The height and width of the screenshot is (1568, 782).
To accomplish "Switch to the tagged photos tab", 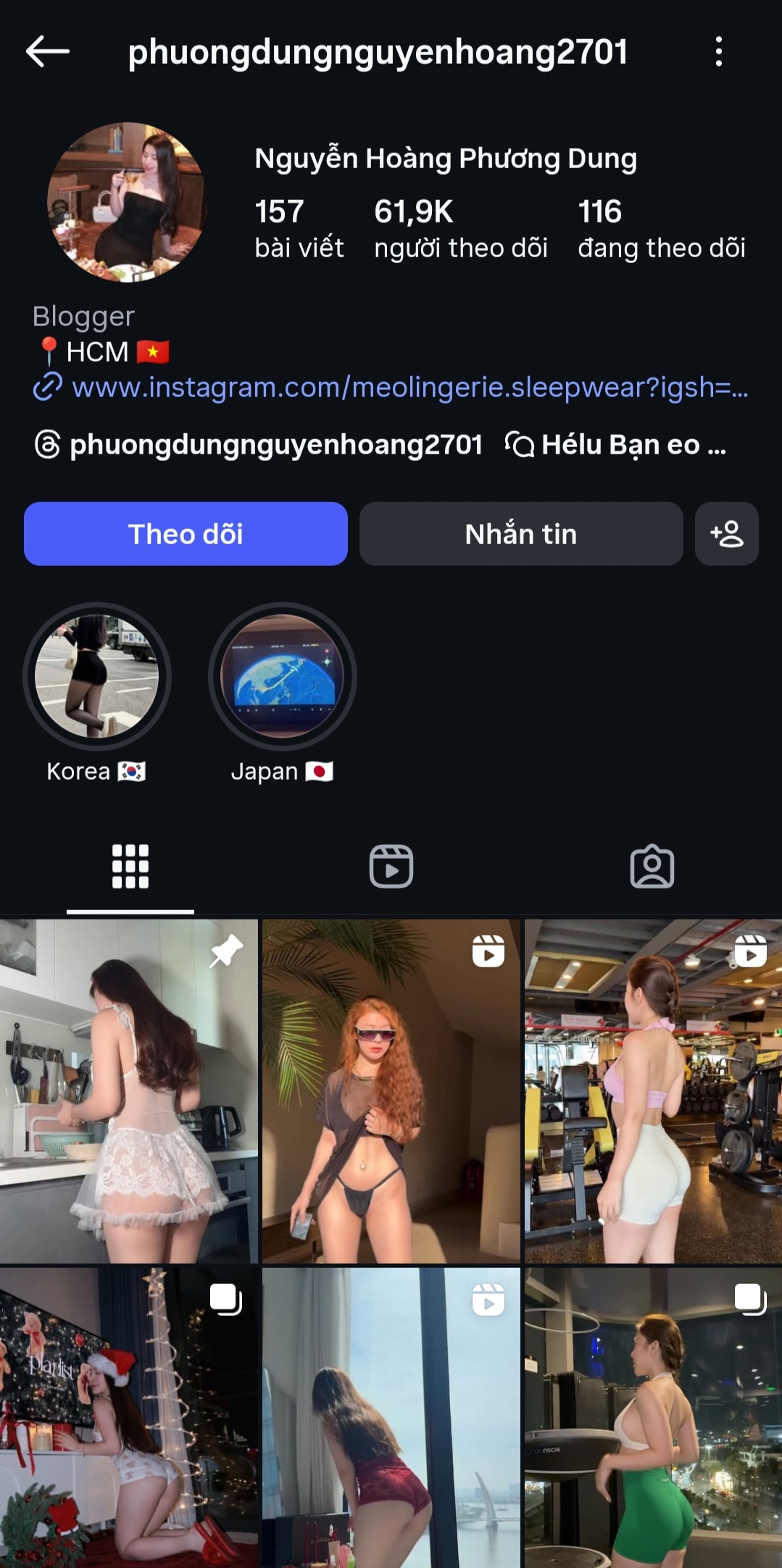I will (652, 866).
